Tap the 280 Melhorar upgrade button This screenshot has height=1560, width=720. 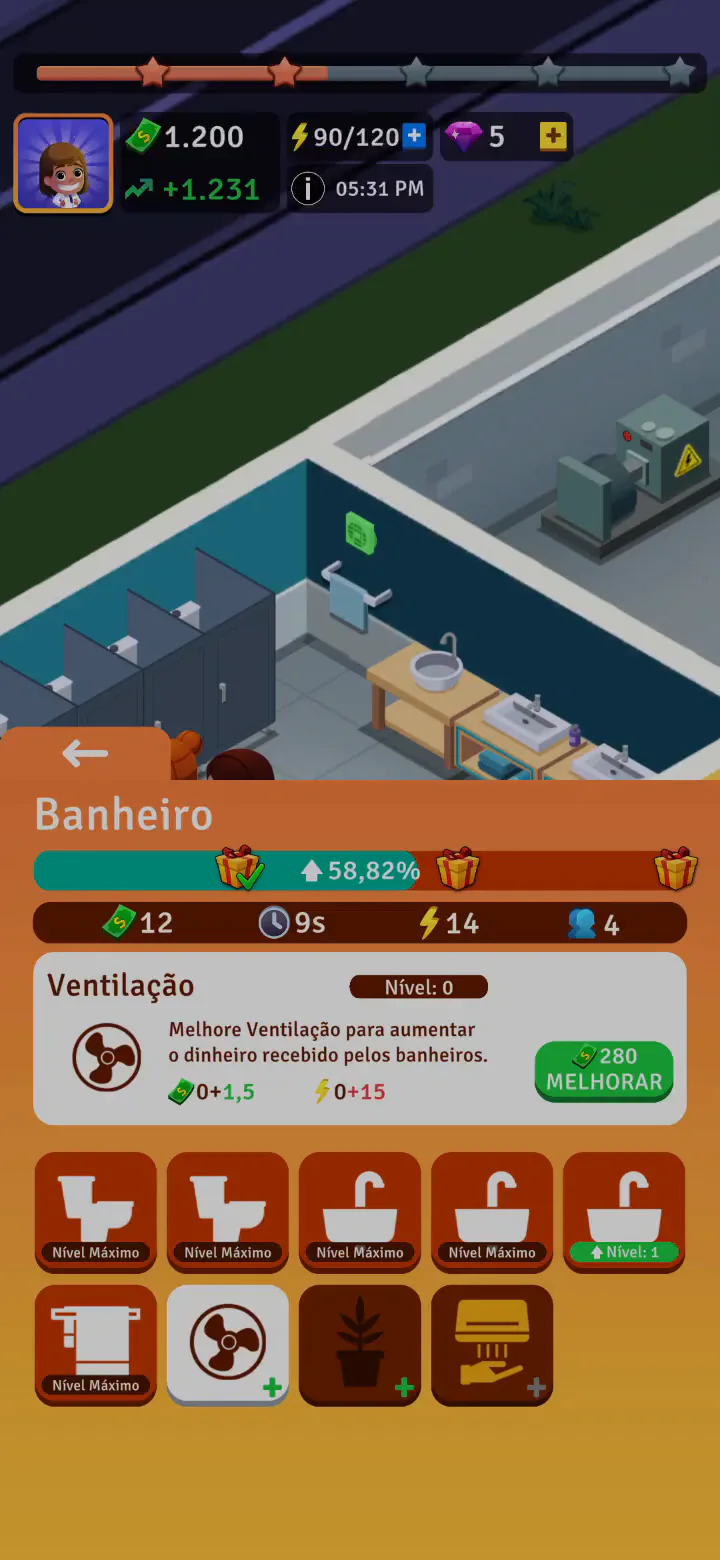(604, 1070)
